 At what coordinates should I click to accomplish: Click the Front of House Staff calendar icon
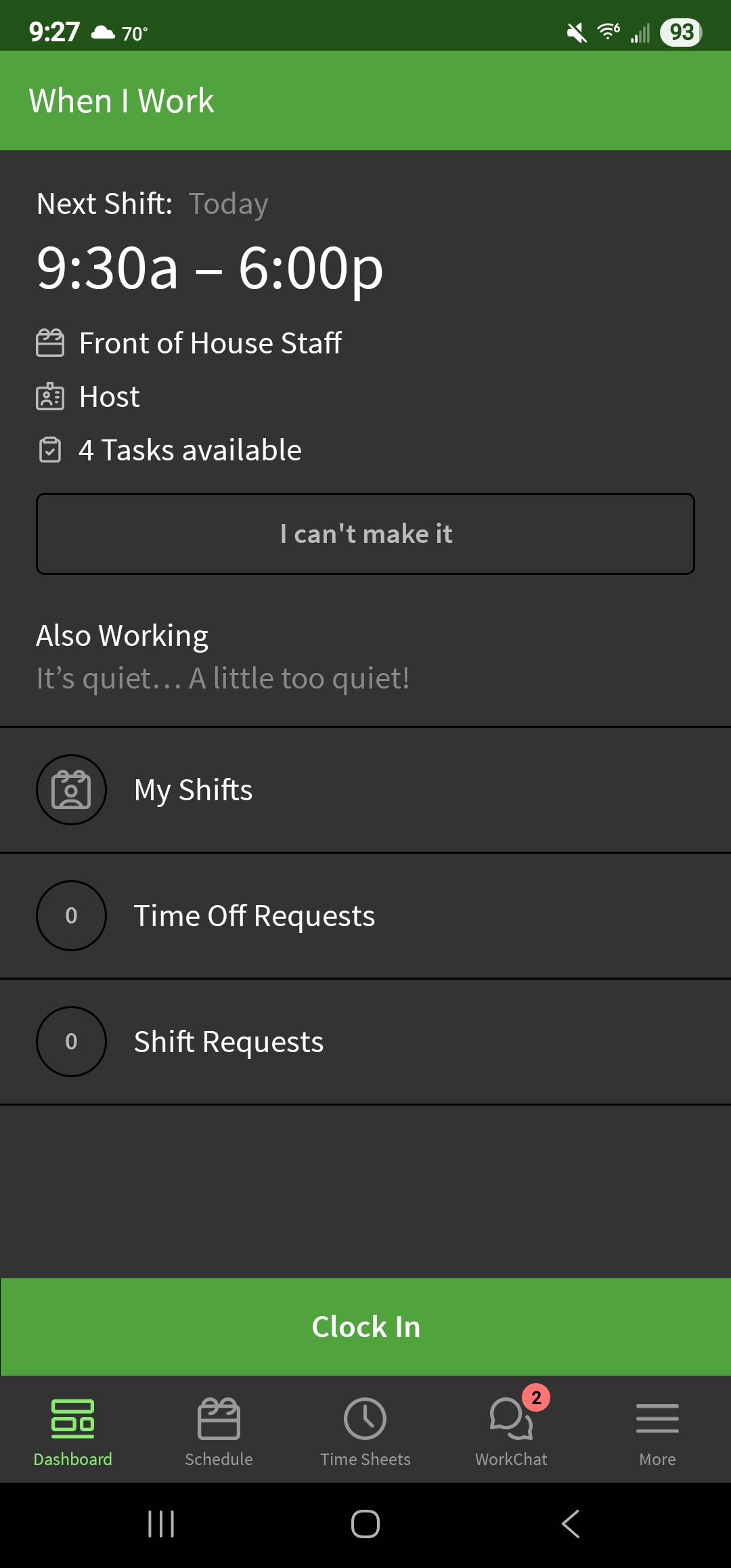(x=50, y=343)
